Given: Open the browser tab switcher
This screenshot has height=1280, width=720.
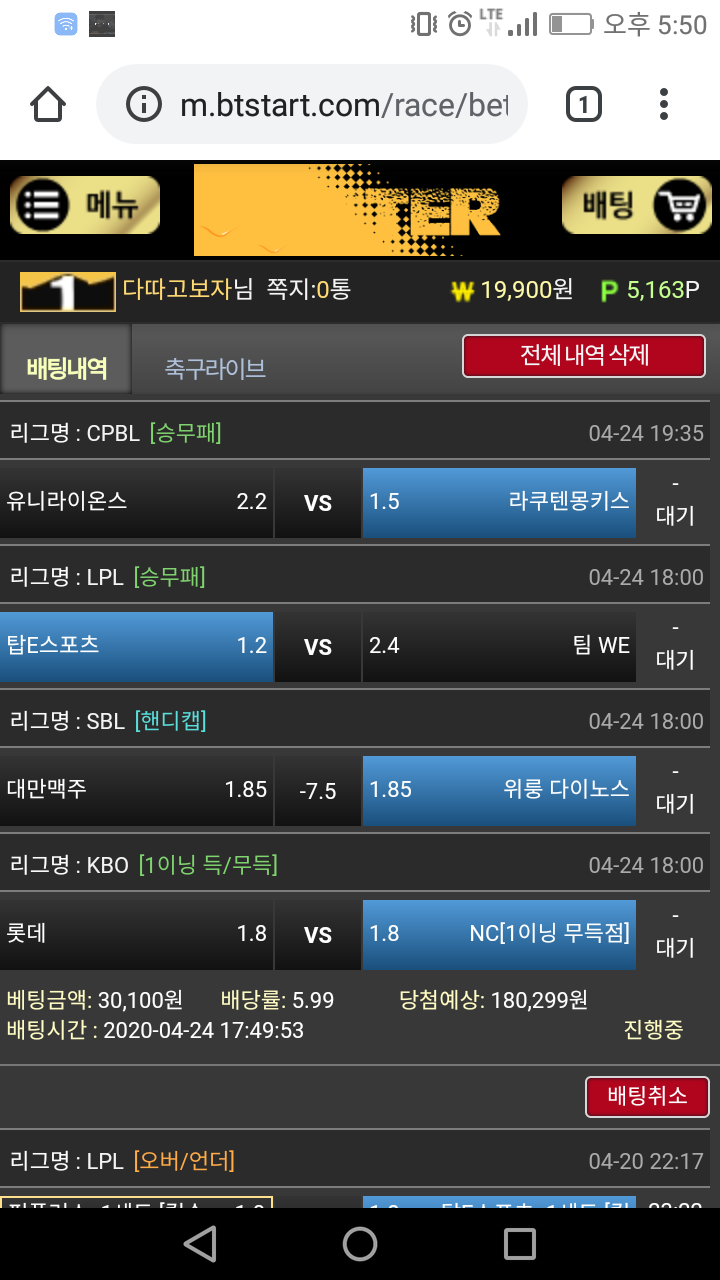Looking at the screenshot, I should [x=584, y=104].
